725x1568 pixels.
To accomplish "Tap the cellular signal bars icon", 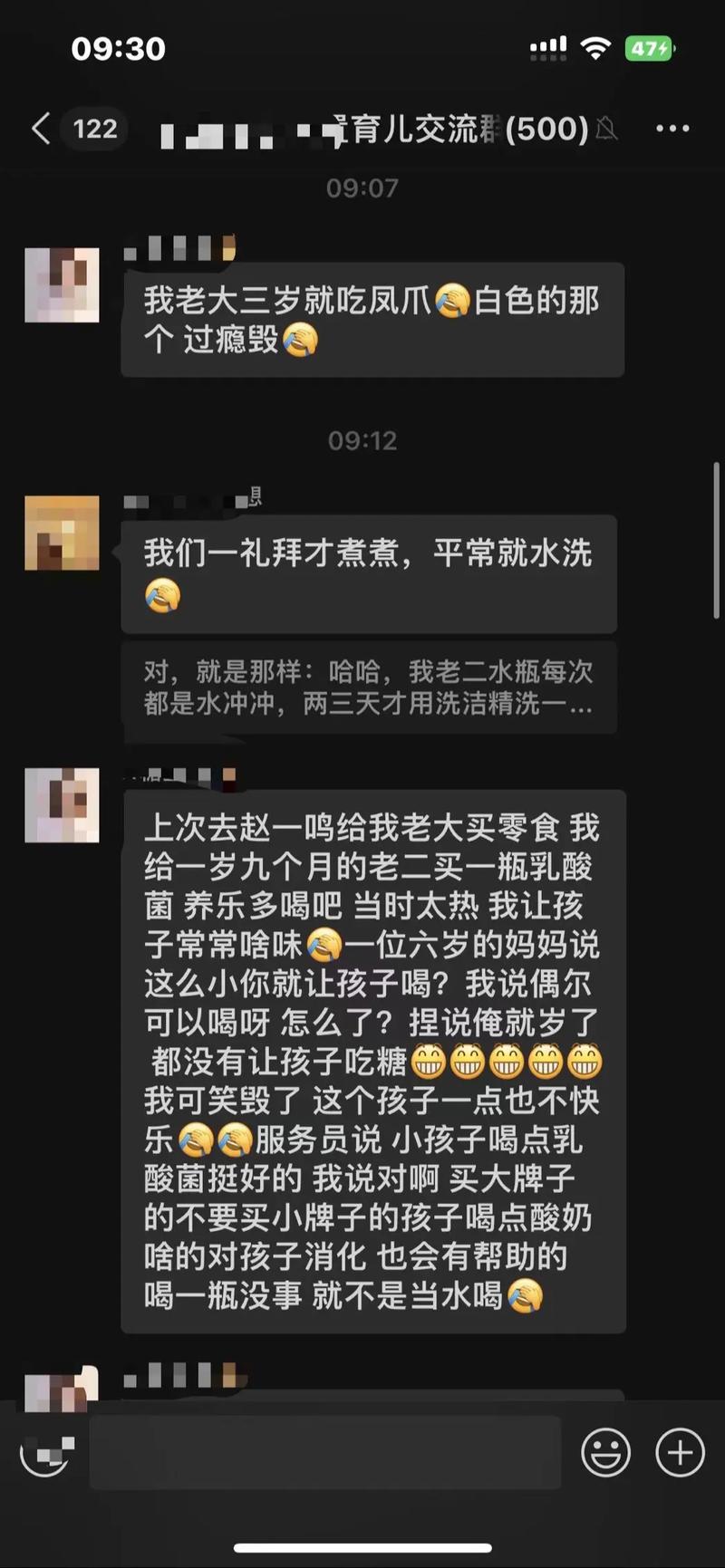I will 546,45.
